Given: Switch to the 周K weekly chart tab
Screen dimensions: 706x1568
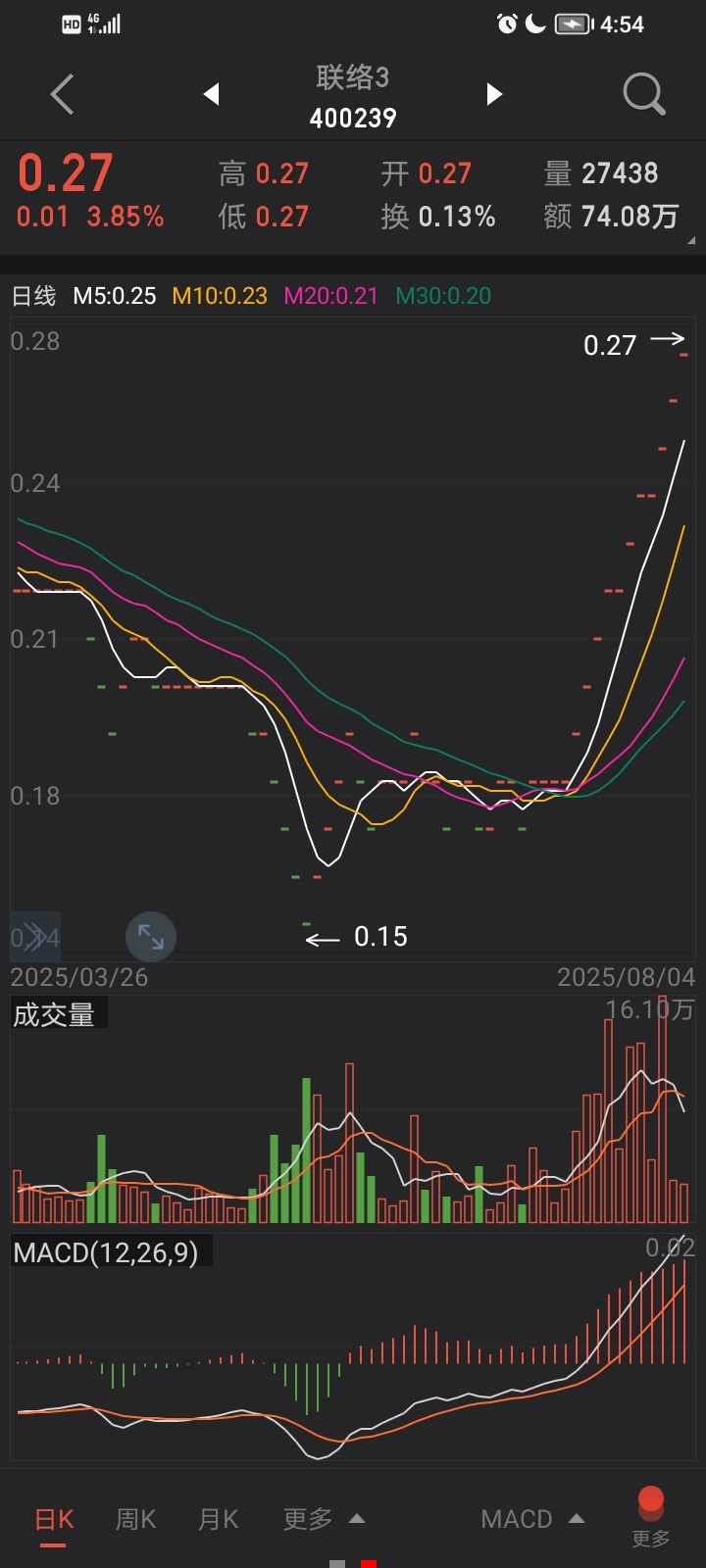Looking at the screenshot, I should 135,1519.
